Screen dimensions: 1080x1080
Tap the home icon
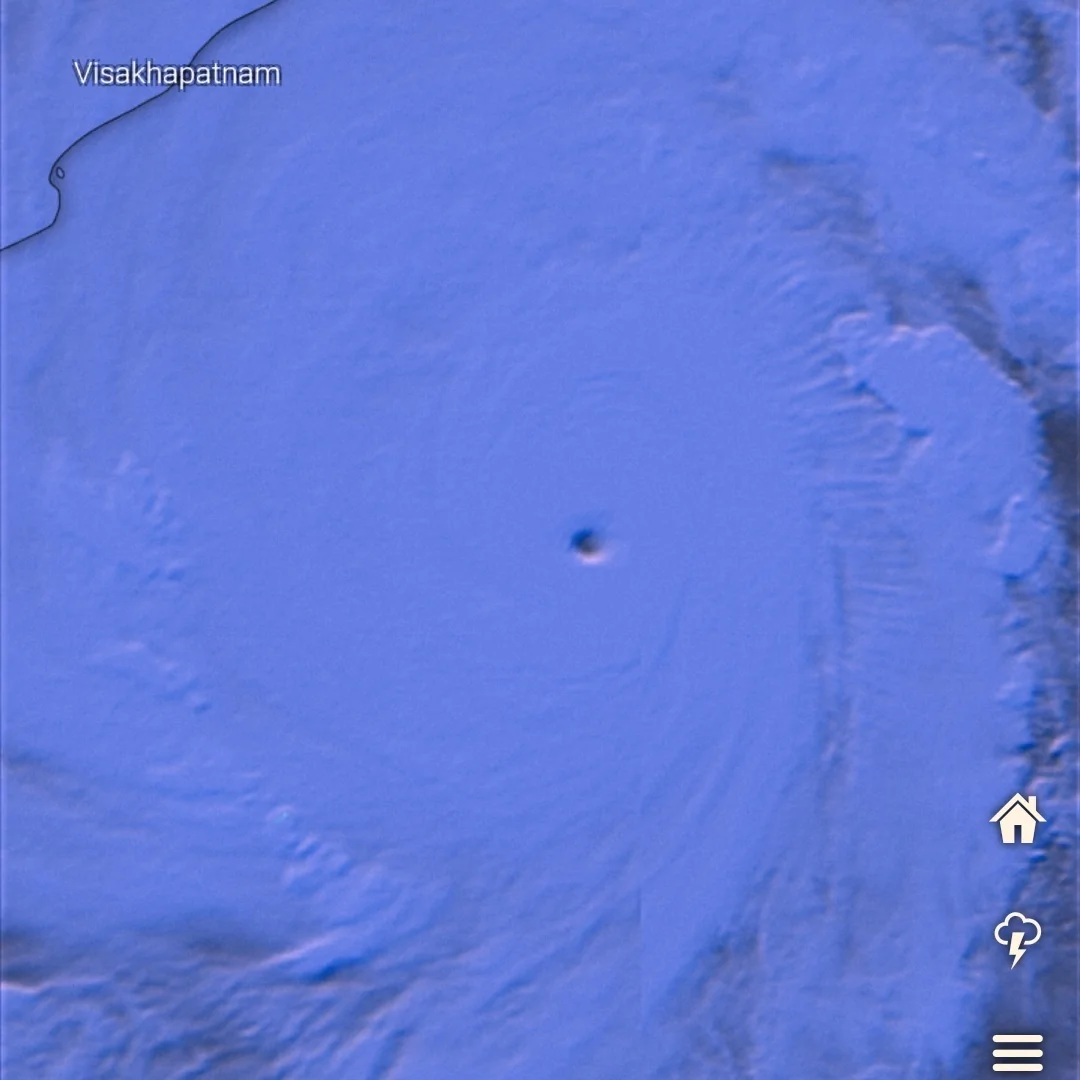pyautogui.click(x=1017, y=819)
